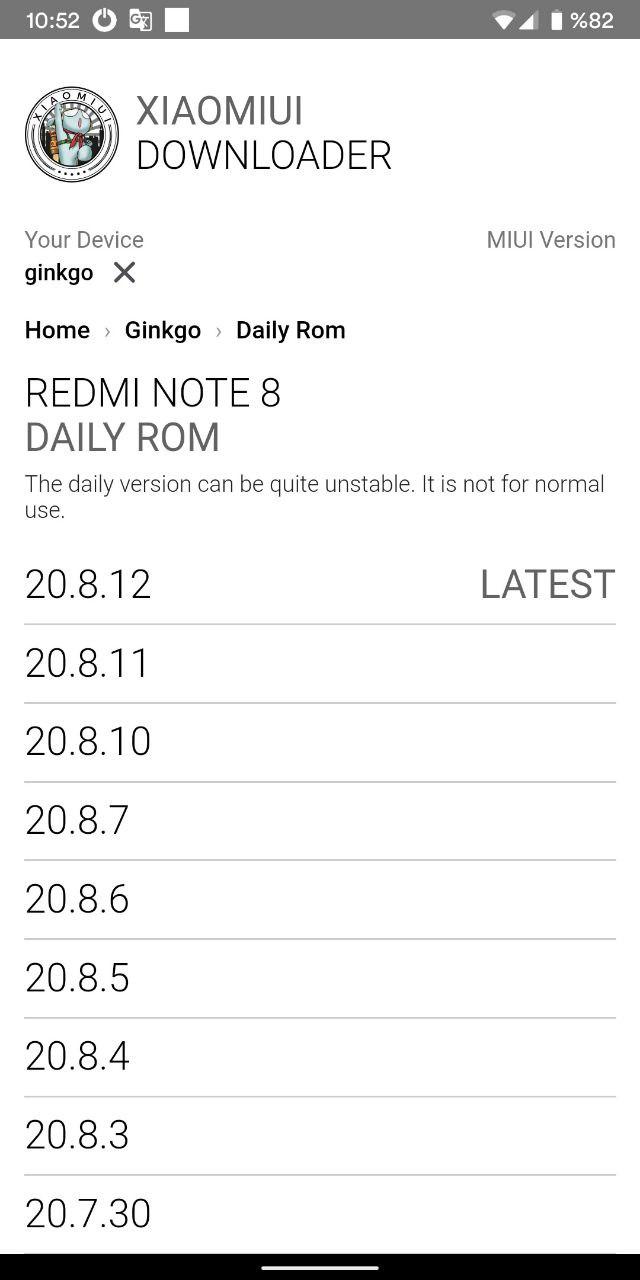Remove the ginkgo device selection
Image resolution: width=640 pixels, height=1280 pixels.
[x=124, y=272]
